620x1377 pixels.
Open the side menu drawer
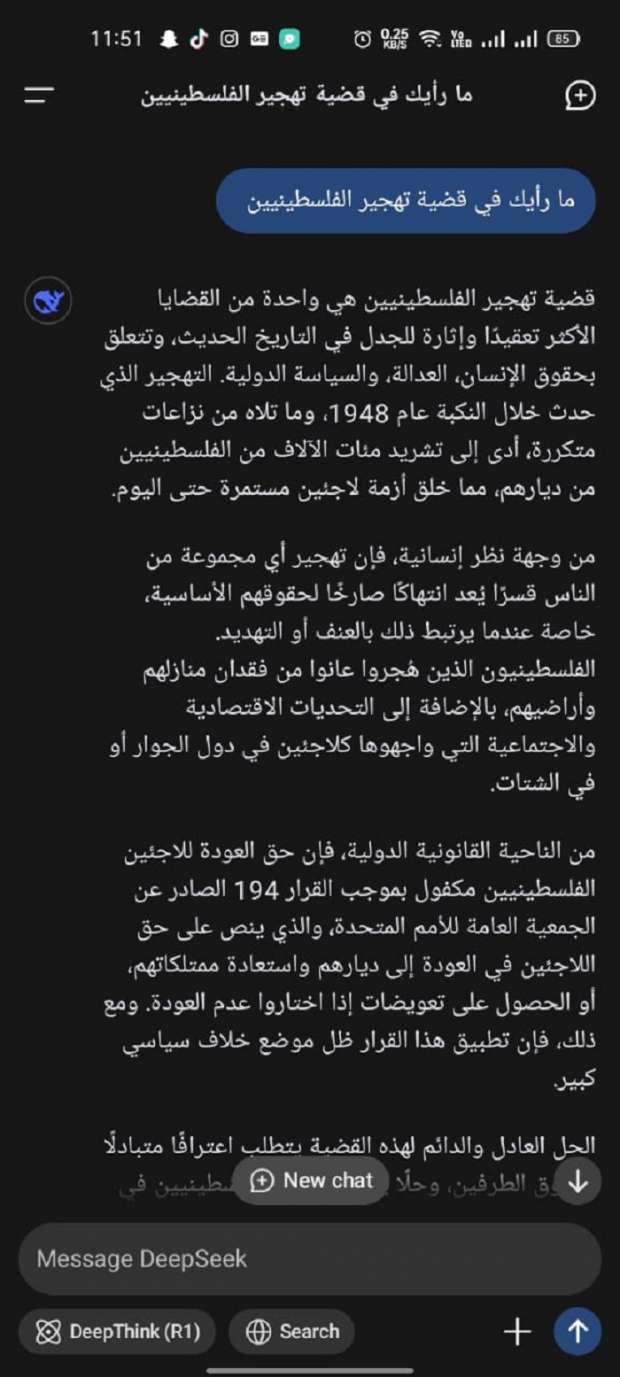(39, 95)
